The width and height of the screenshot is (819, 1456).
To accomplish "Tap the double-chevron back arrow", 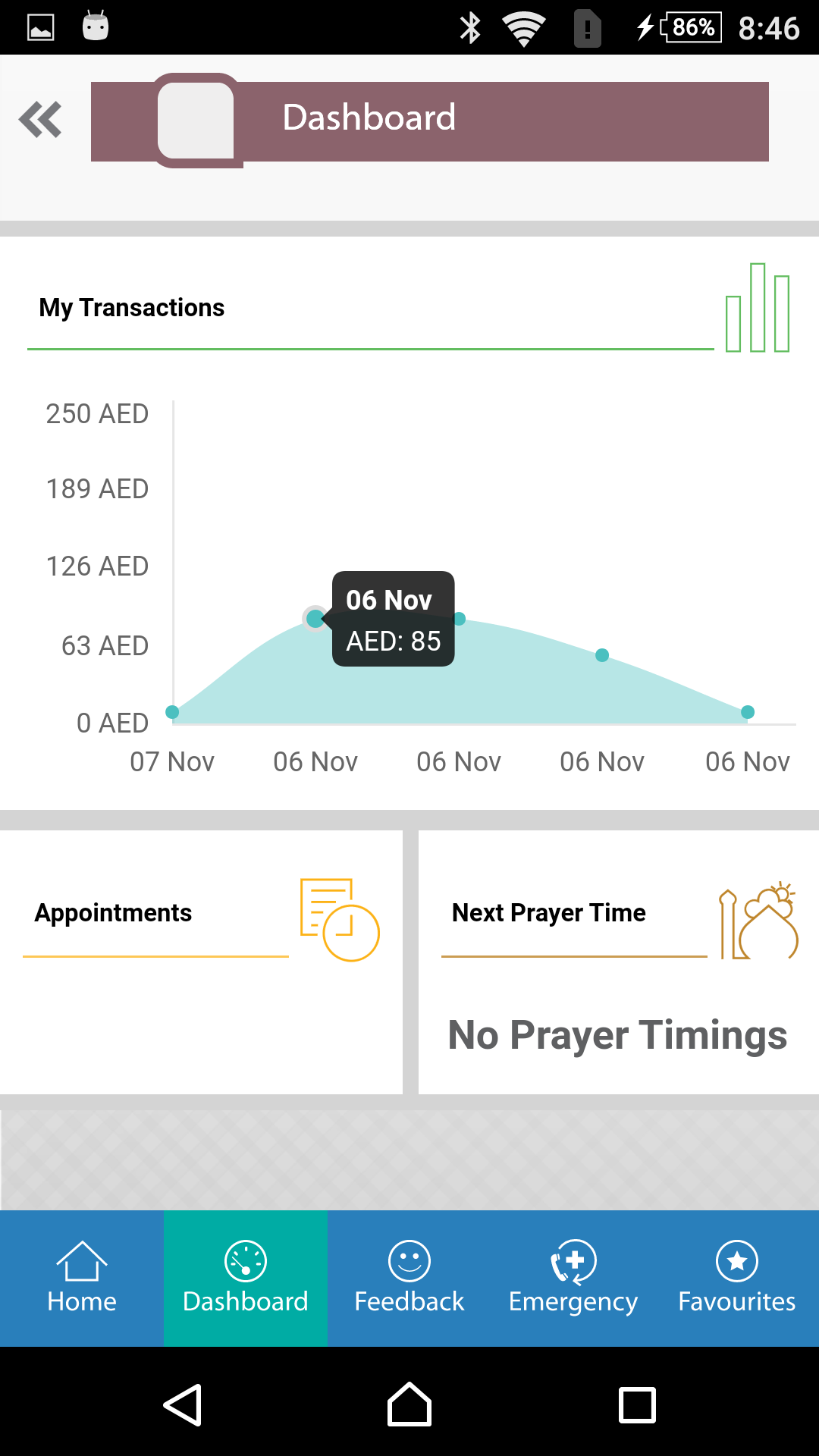I will coord(40,120).
